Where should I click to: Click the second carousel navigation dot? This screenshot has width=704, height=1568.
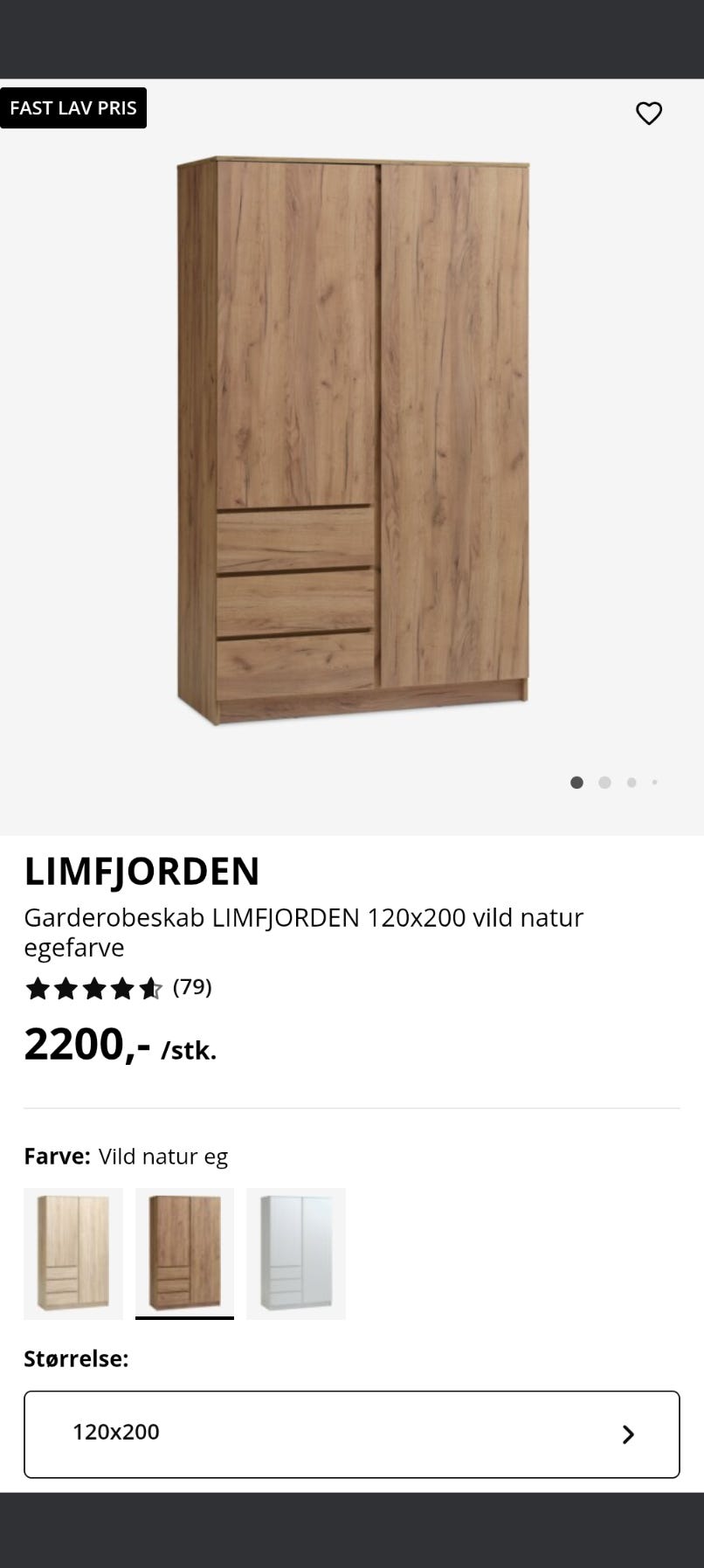click(604, 783)
